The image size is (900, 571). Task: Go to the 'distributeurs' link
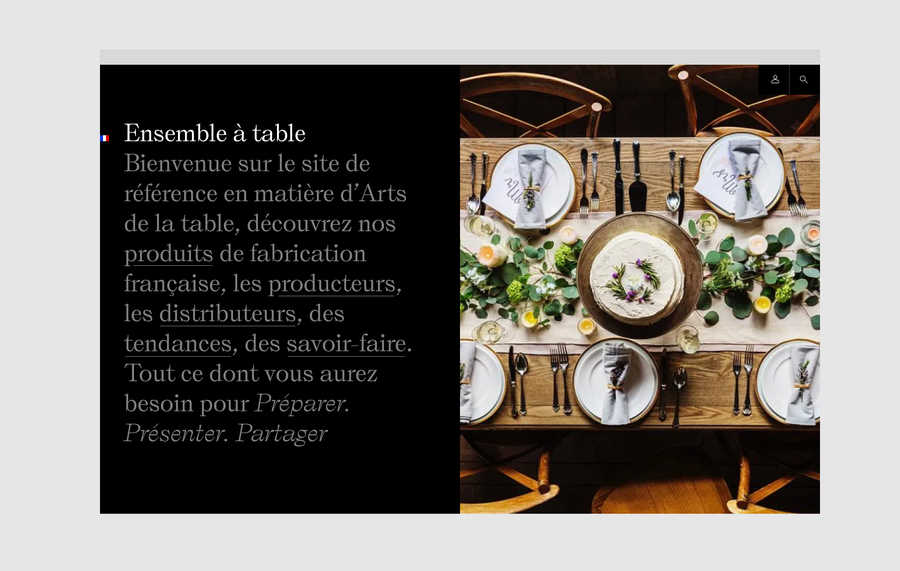[x=227, y=314]
